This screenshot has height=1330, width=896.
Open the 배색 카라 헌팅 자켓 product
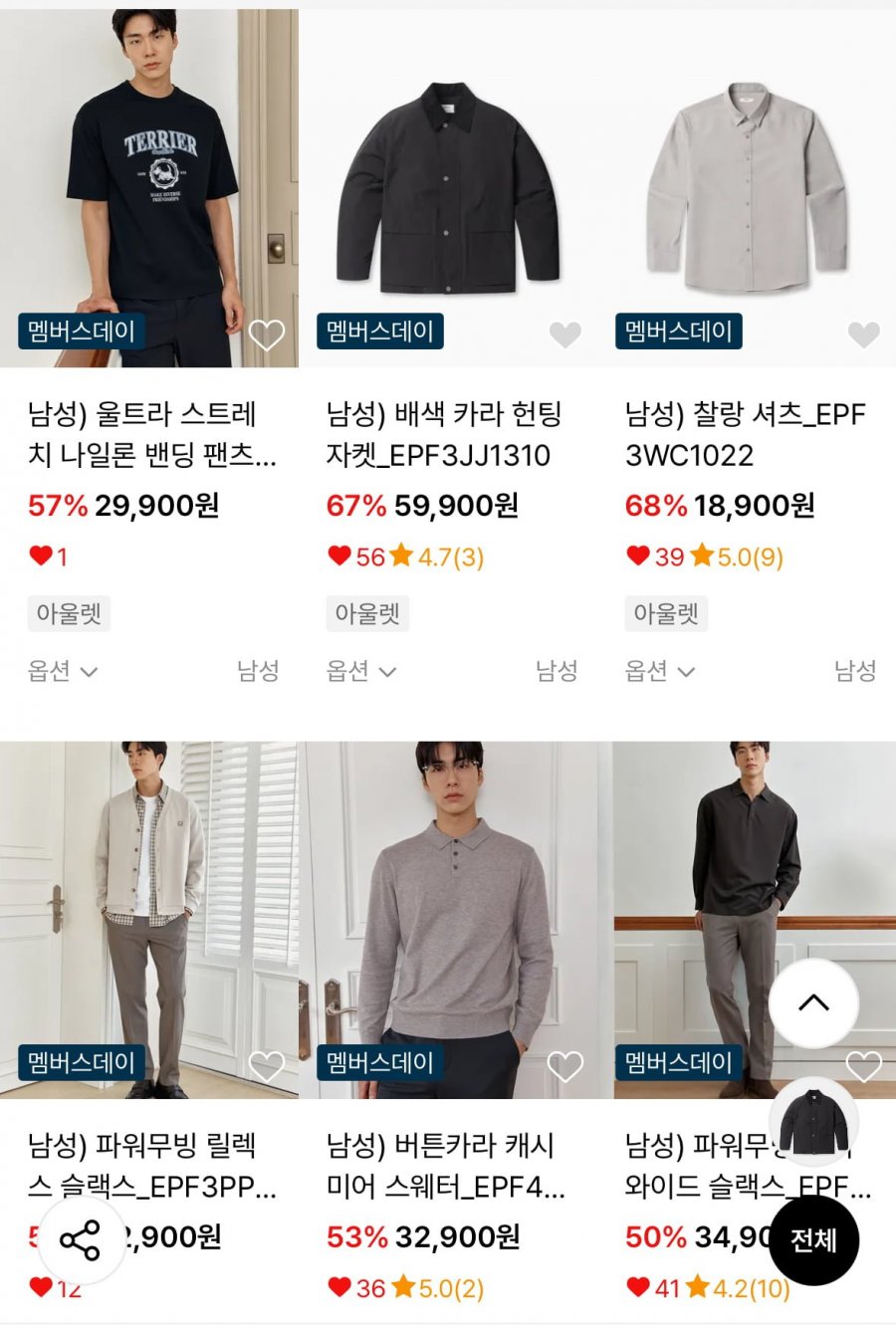[x=448, y=189]
